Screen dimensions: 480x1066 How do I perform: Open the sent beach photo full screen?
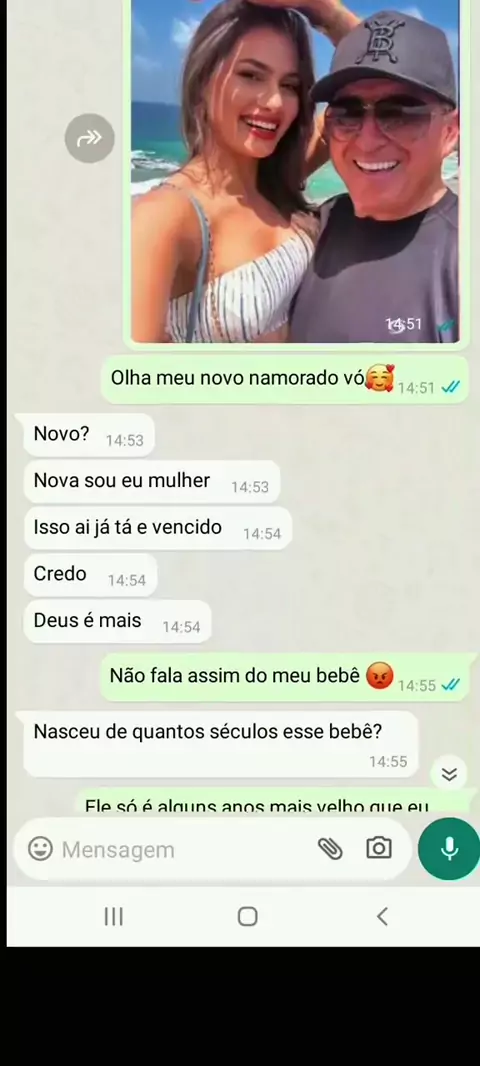point(295,171)
